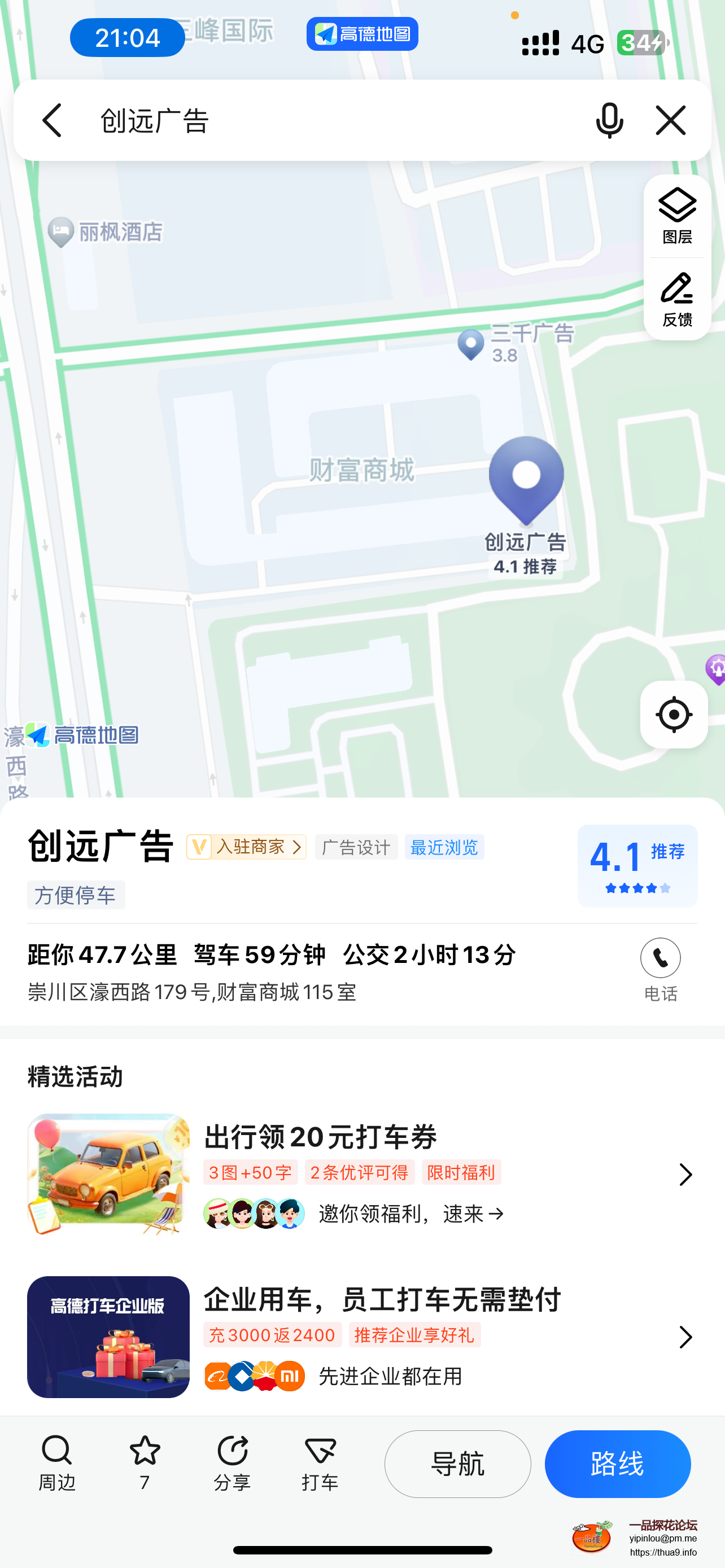Tap the 最近浏览 tag
Image resolution: width=725 pixels, height=1568 pixels.
[444, 847]
